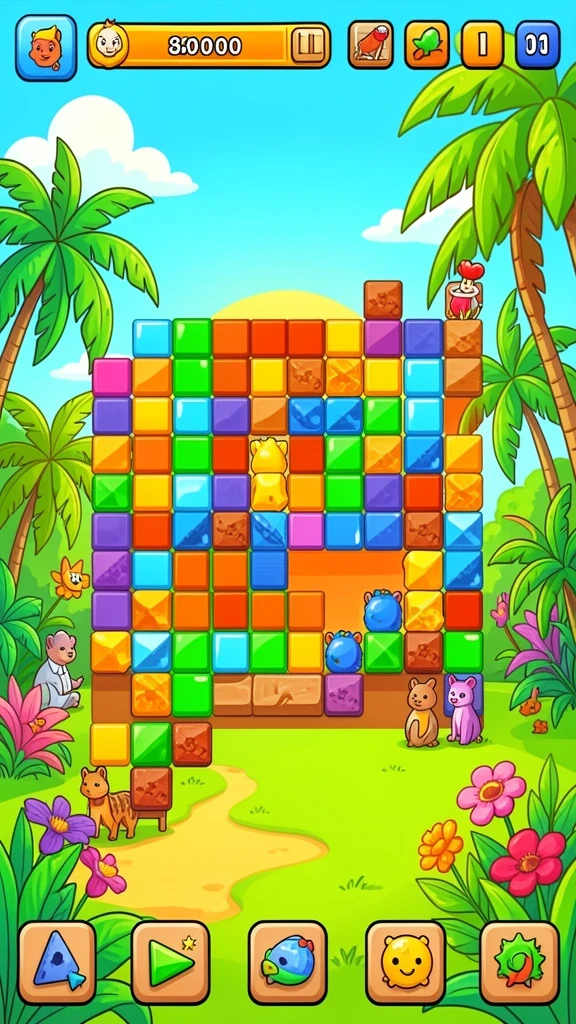
Task: Pause the game from the score bar
Action: pos(308,45)
